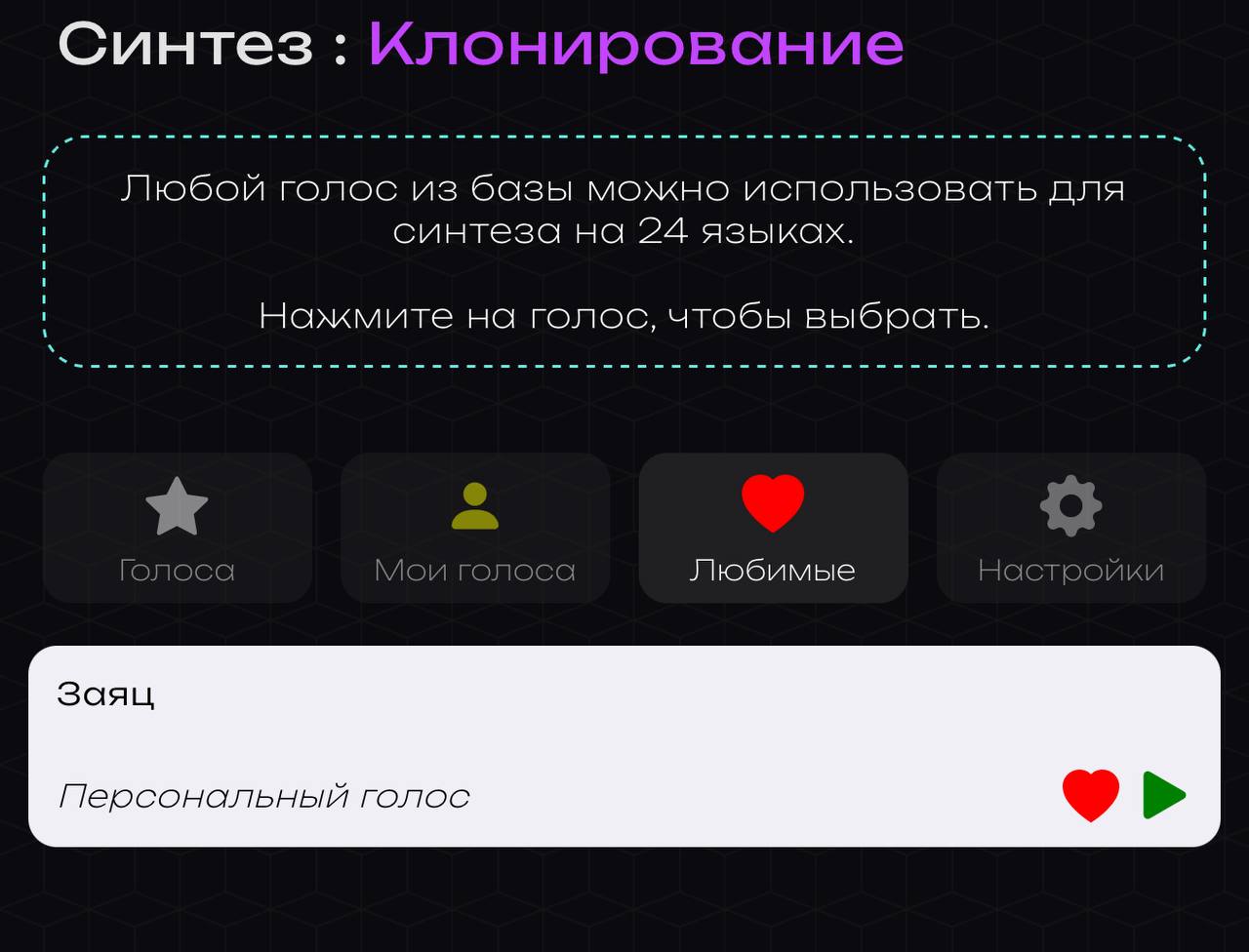Open the Настройки tab
This screenshot has height=952, width=1249.
pyautogui.click(x=1070, y=528)
